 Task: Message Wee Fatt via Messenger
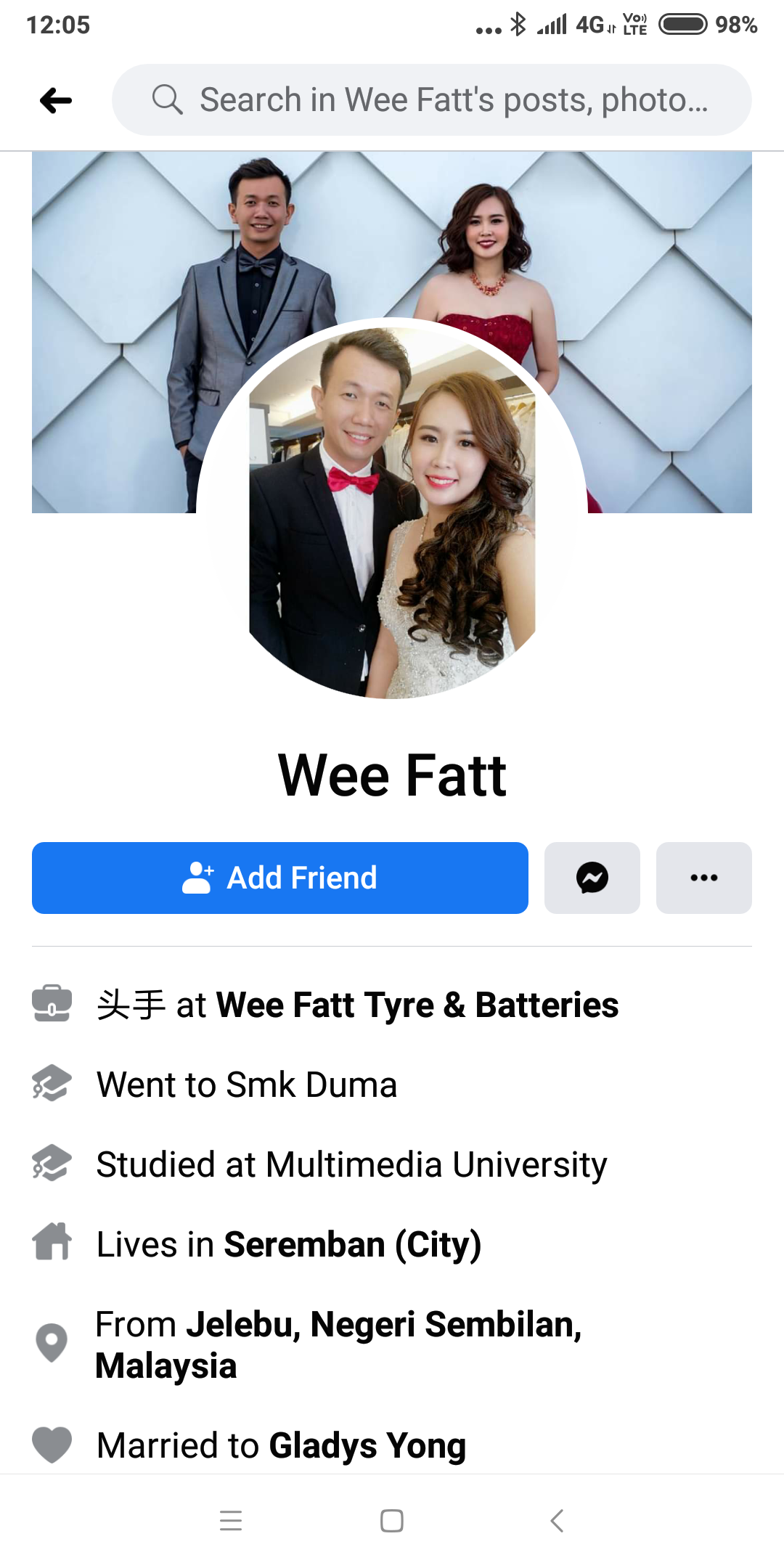tap(592, 878)
